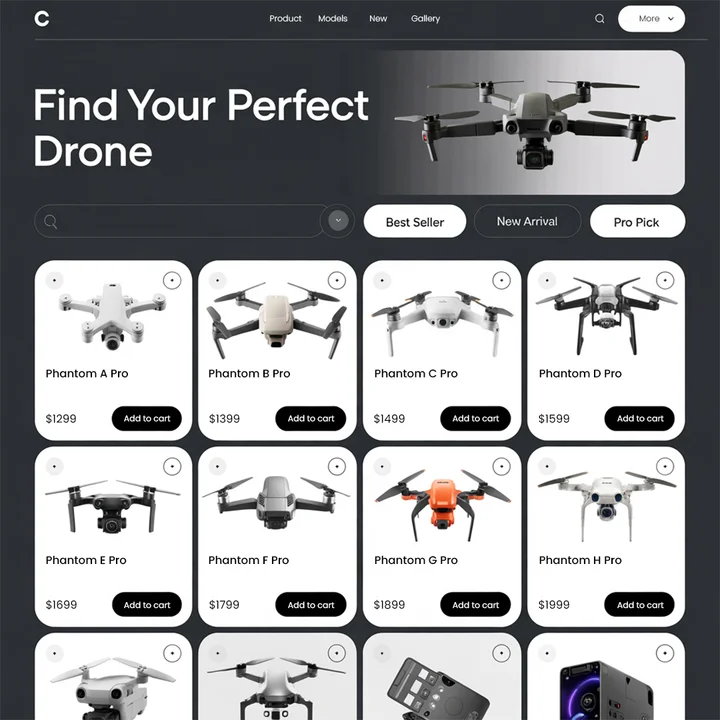The image size is (720, 720).
Task: Expand the More dropdown
Action: point(651,19)
